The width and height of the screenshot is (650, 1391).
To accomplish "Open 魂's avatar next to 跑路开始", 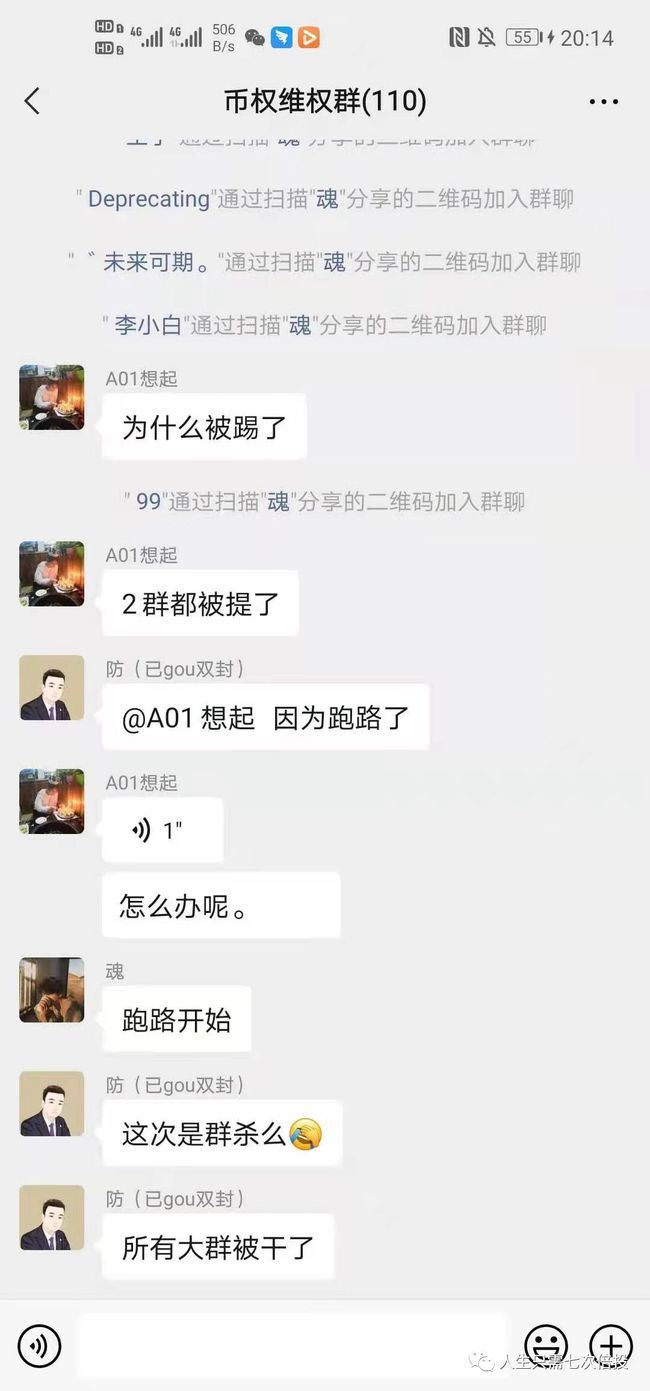I will click(x=52, y=990).
